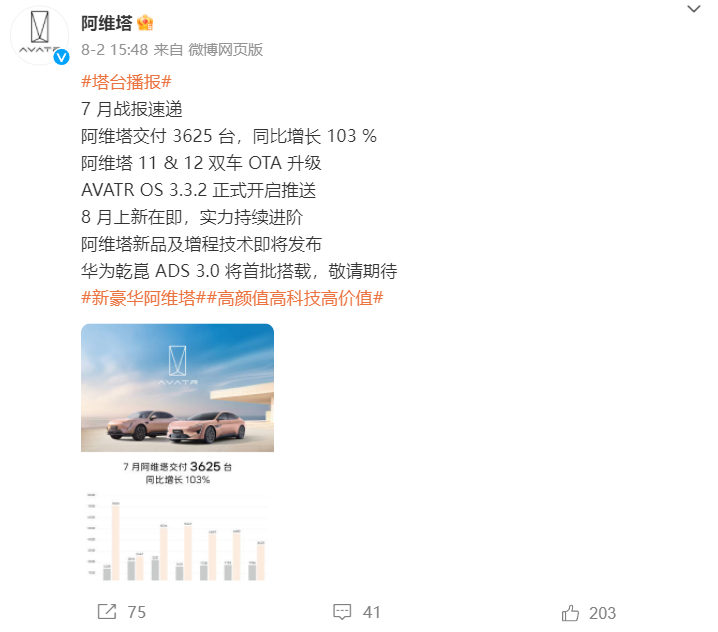This screenshot has width=718, height=632.
Task: Expand the post options chevron
Action: [x=694, y=9]
